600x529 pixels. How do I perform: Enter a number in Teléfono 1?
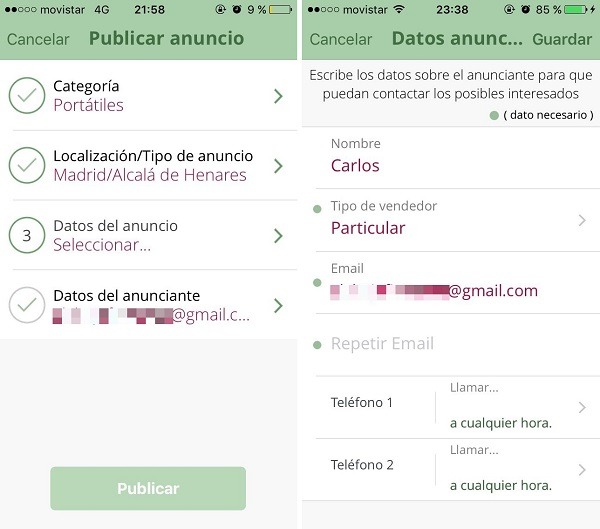pos(380,403)
